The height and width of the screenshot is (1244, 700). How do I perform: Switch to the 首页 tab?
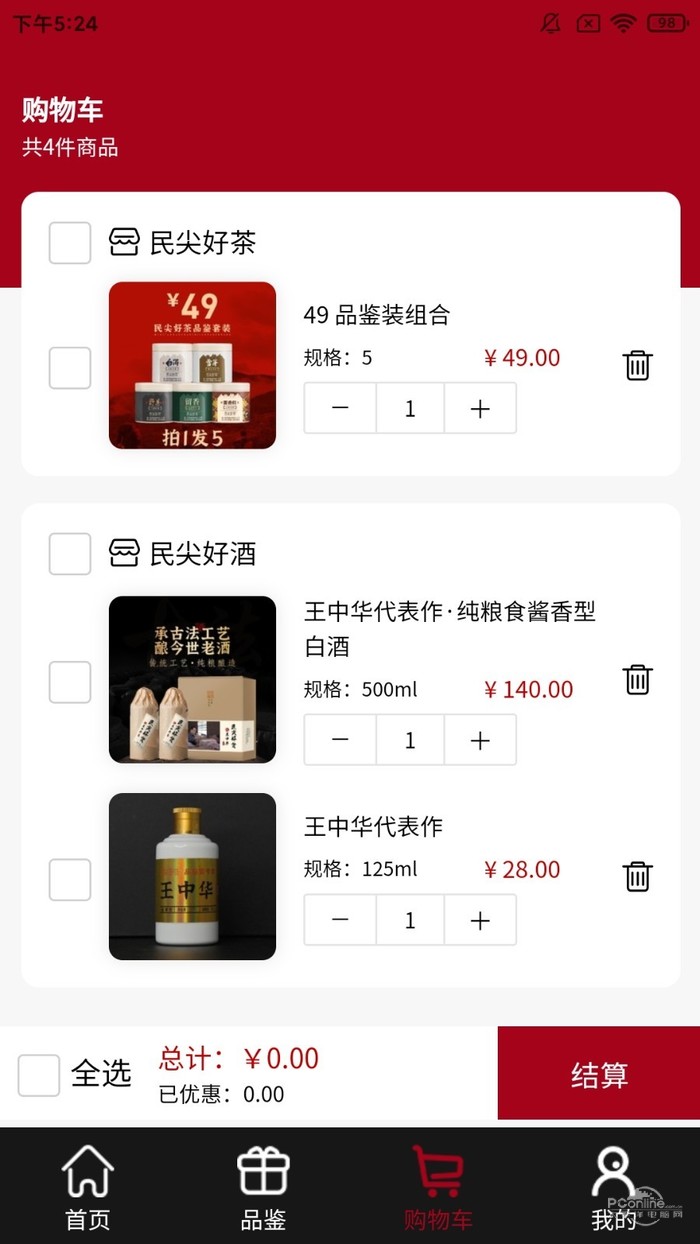coord(88,1187)
